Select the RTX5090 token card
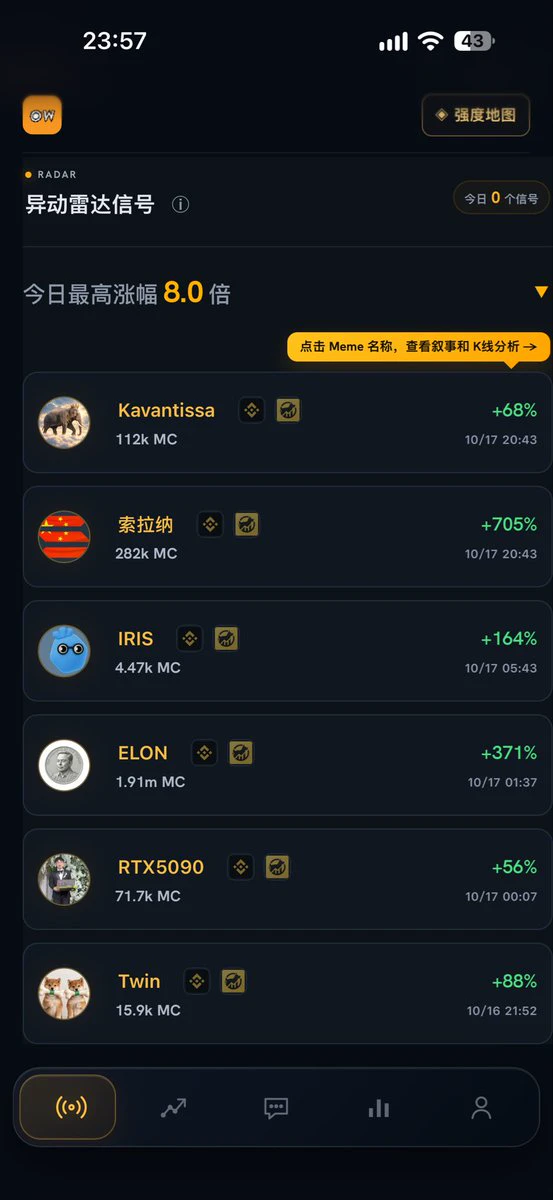 point(288,879)
